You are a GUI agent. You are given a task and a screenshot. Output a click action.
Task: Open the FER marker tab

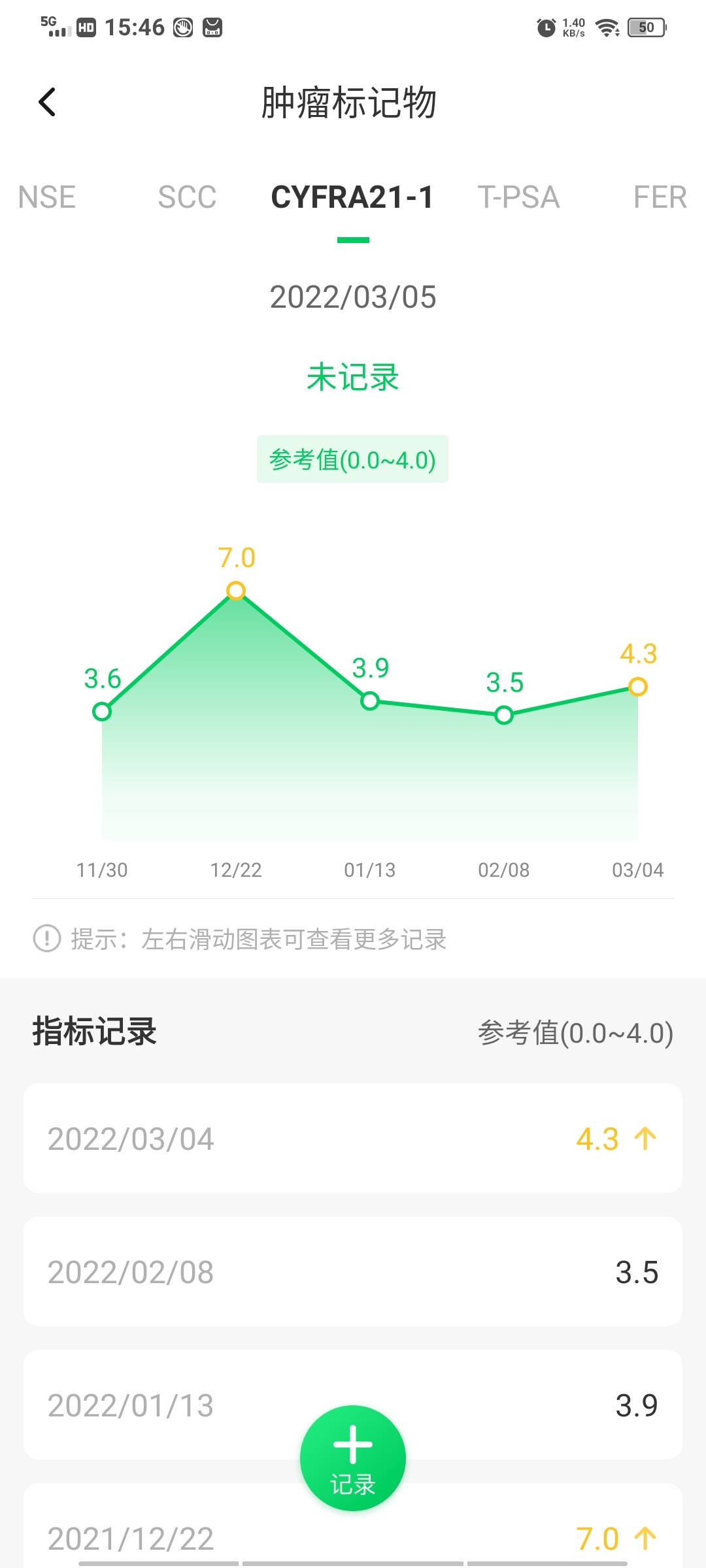click(659, 197)
